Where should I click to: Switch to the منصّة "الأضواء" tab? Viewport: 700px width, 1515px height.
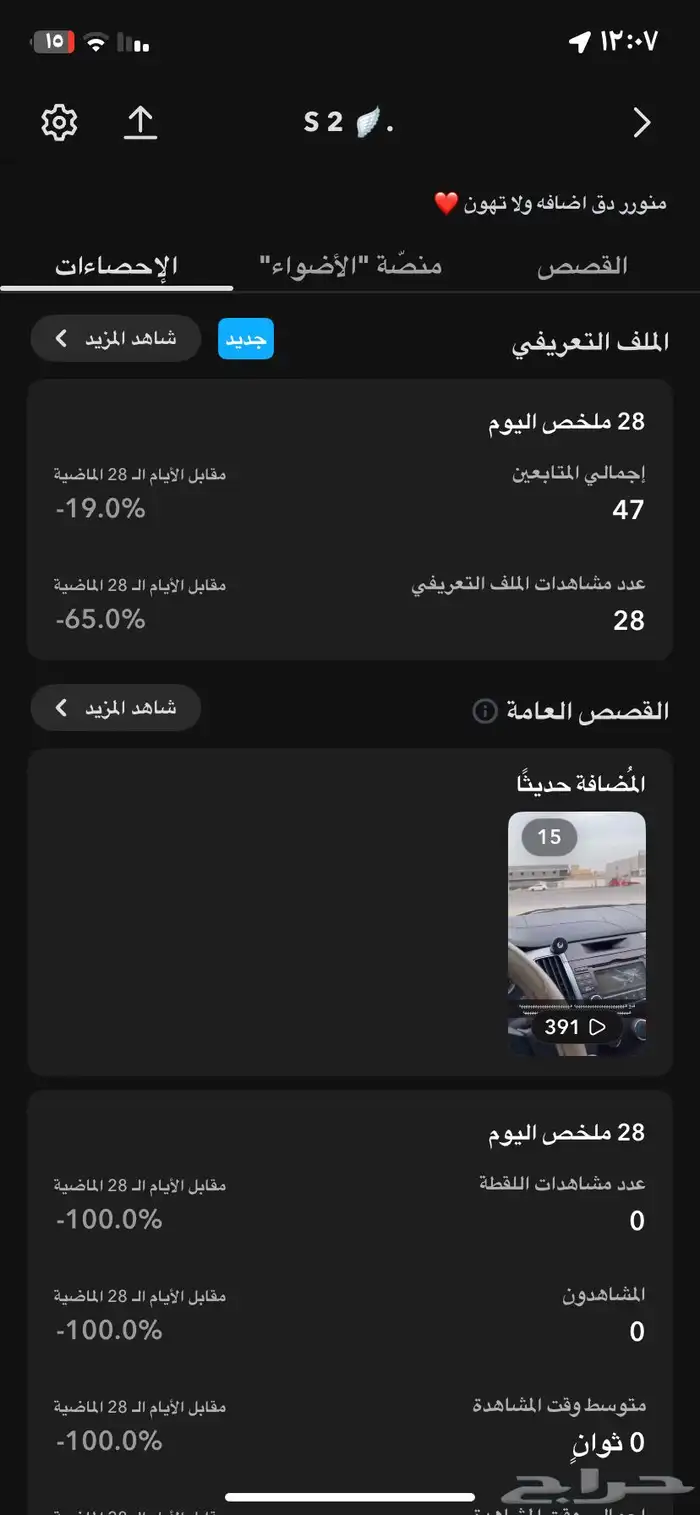pos(350,266)
